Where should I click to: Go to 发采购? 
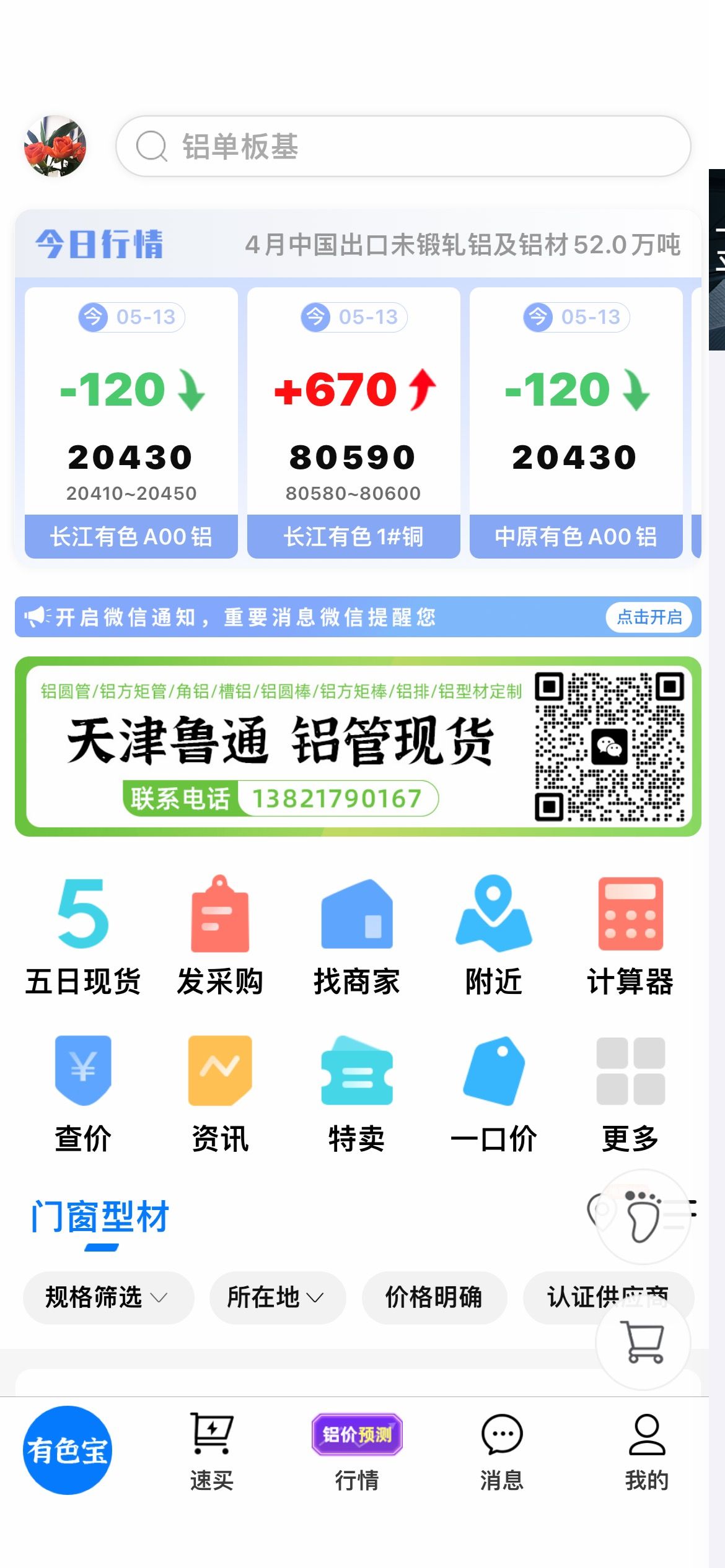coord(220,936)
